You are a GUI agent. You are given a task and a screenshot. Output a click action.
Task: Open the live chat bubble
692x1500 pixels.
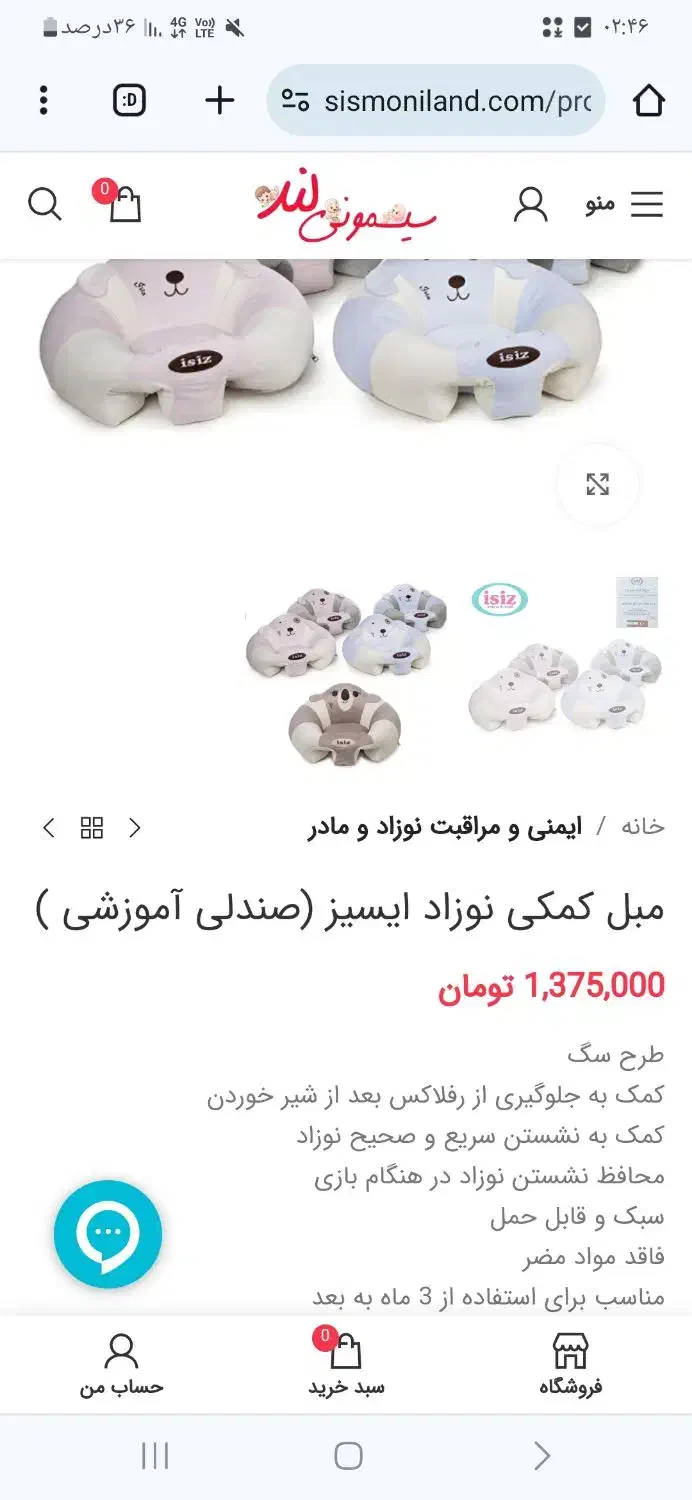pos(107,1233)
